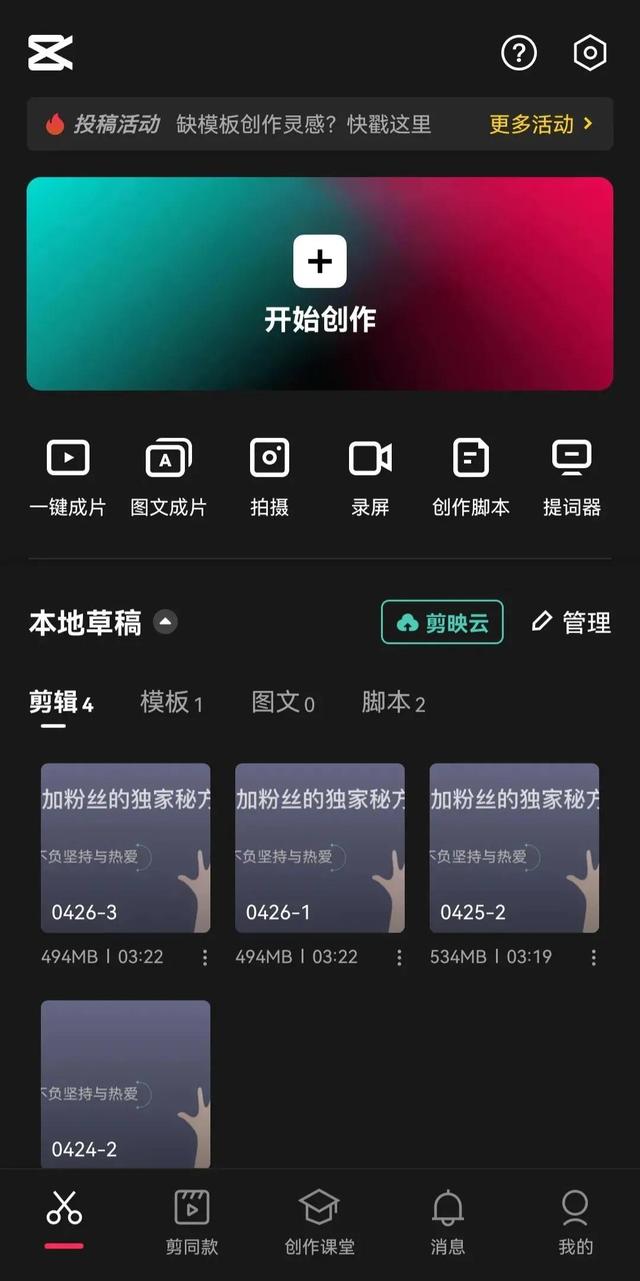The width and height of the screenshot is (640, 1281).
Task: Switch to the 模板 drafts tab
Action: (x=171, y=703)
